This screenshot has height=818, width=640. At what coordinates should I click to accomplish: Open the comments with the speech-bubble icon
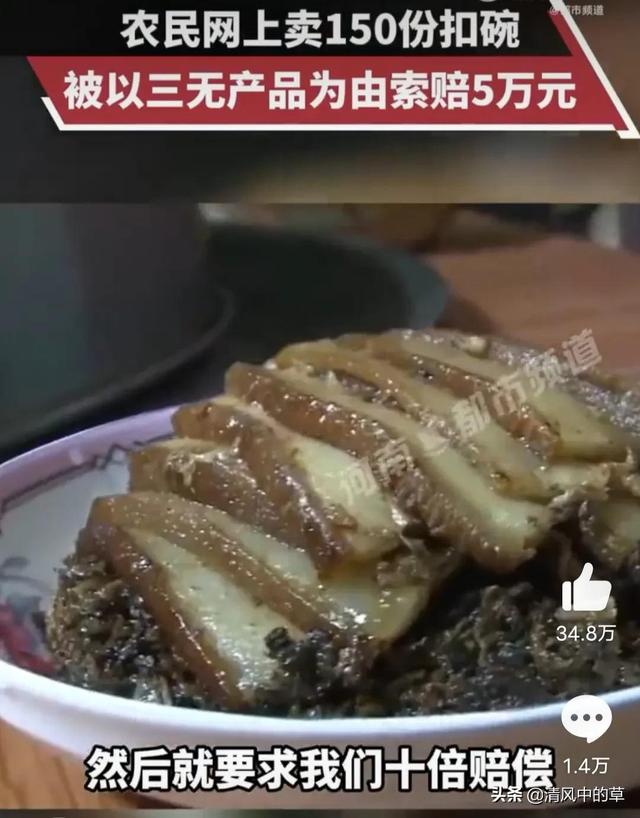[586, 720]
